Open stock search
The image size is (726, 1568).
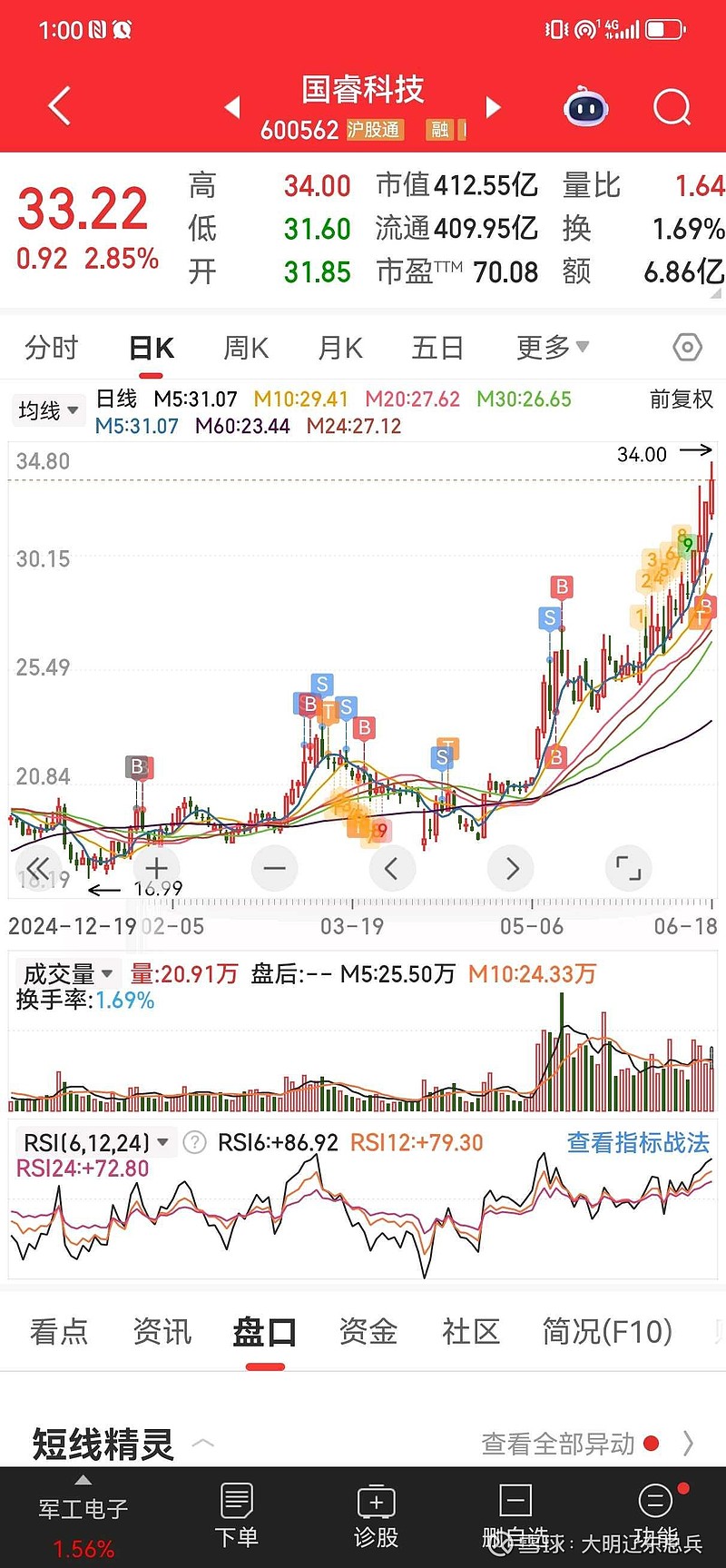(672, 107)
